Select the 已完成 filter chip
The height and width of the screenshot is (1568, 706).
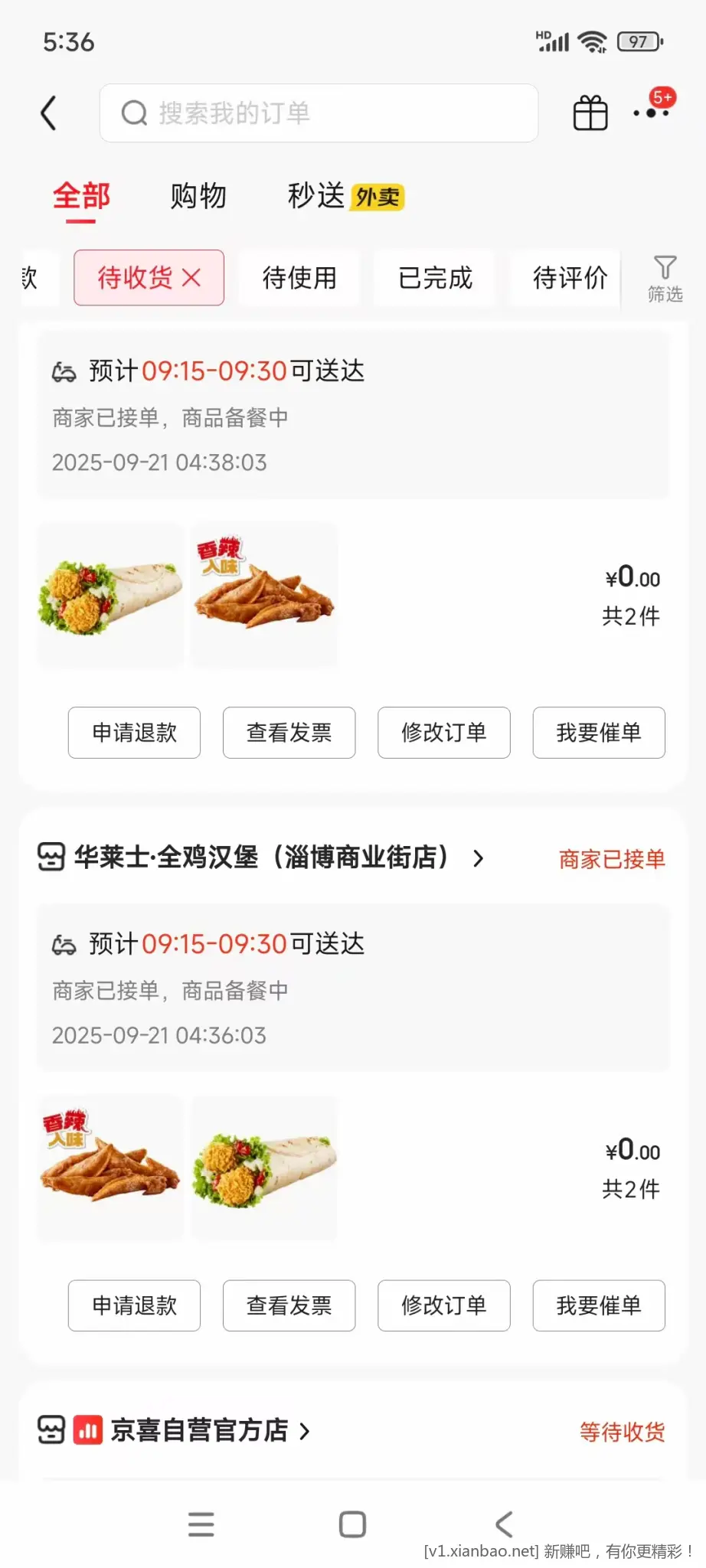tap(435, 278)
